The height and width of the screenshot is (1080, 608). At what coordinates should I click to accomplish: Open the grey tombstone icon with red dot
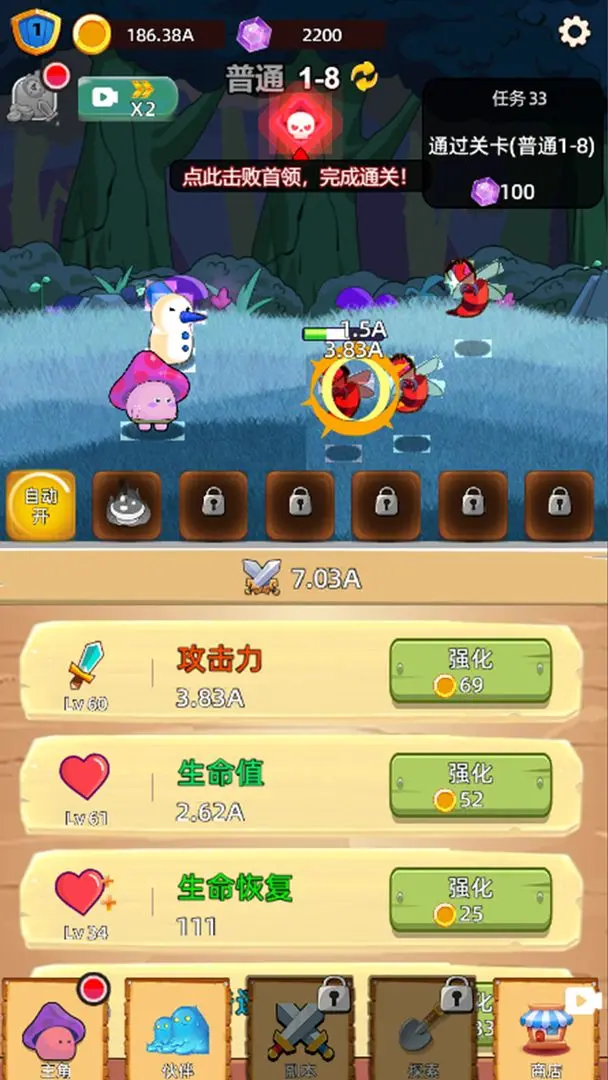(30, 97)
